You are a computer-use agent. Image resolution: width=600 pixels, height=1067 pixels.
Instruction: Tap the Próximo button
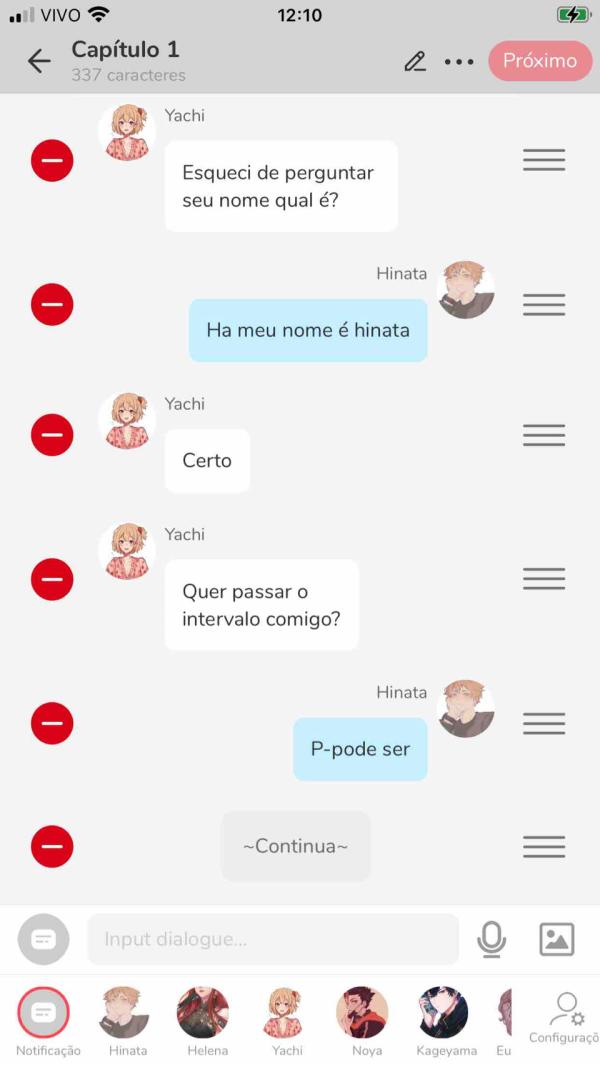point(539,61)
